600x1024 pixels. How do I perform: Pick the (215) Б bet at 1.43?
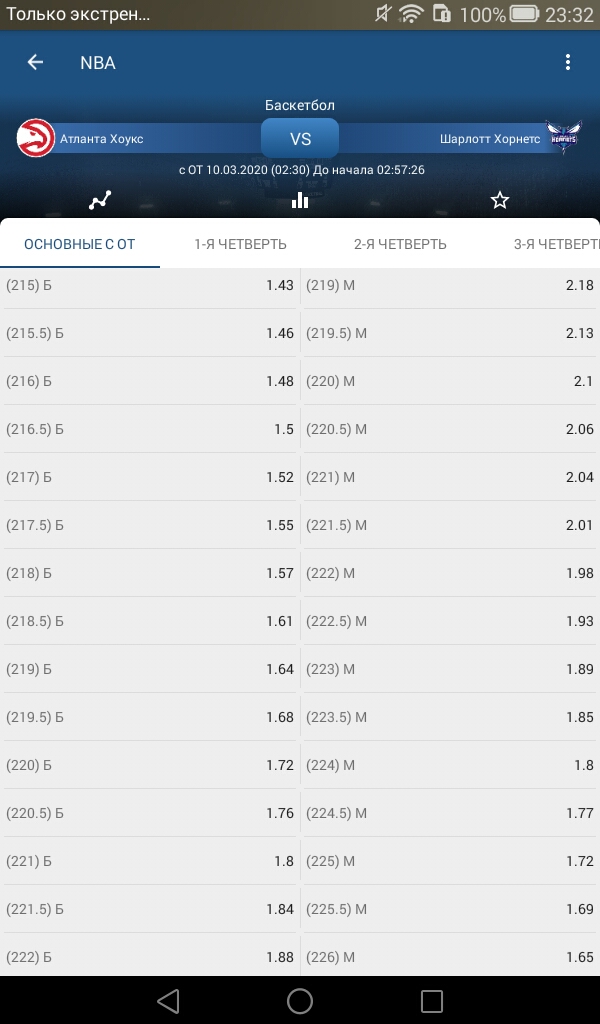pyautogui.click(x=150, y=285)
